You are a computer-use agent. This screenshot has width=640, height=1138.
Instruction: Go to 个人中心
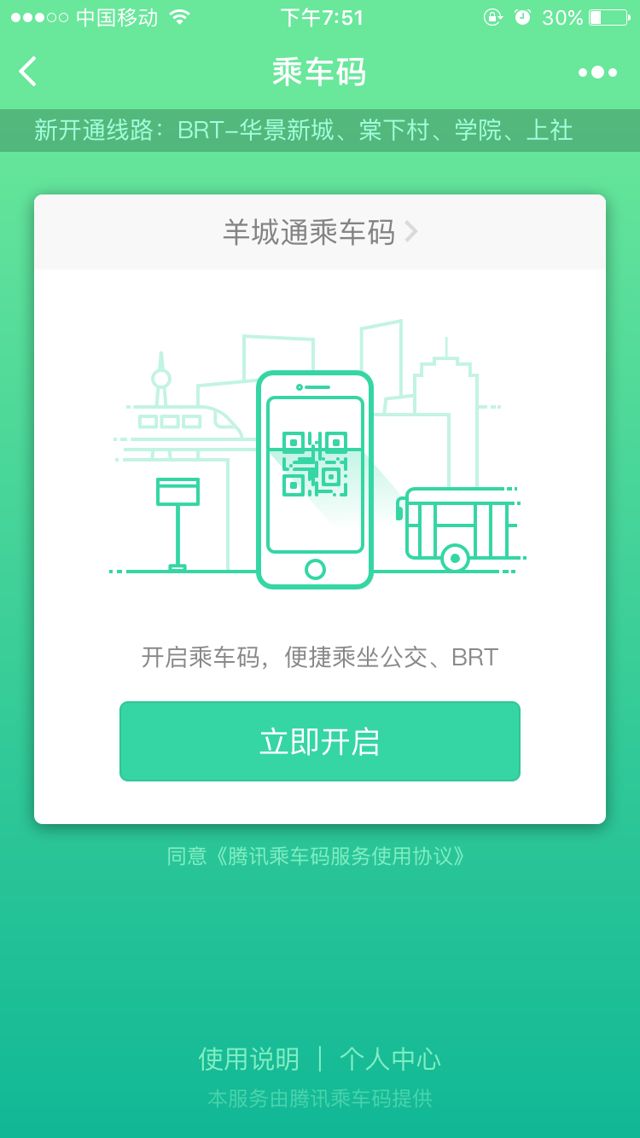(x=390, y=1059)
